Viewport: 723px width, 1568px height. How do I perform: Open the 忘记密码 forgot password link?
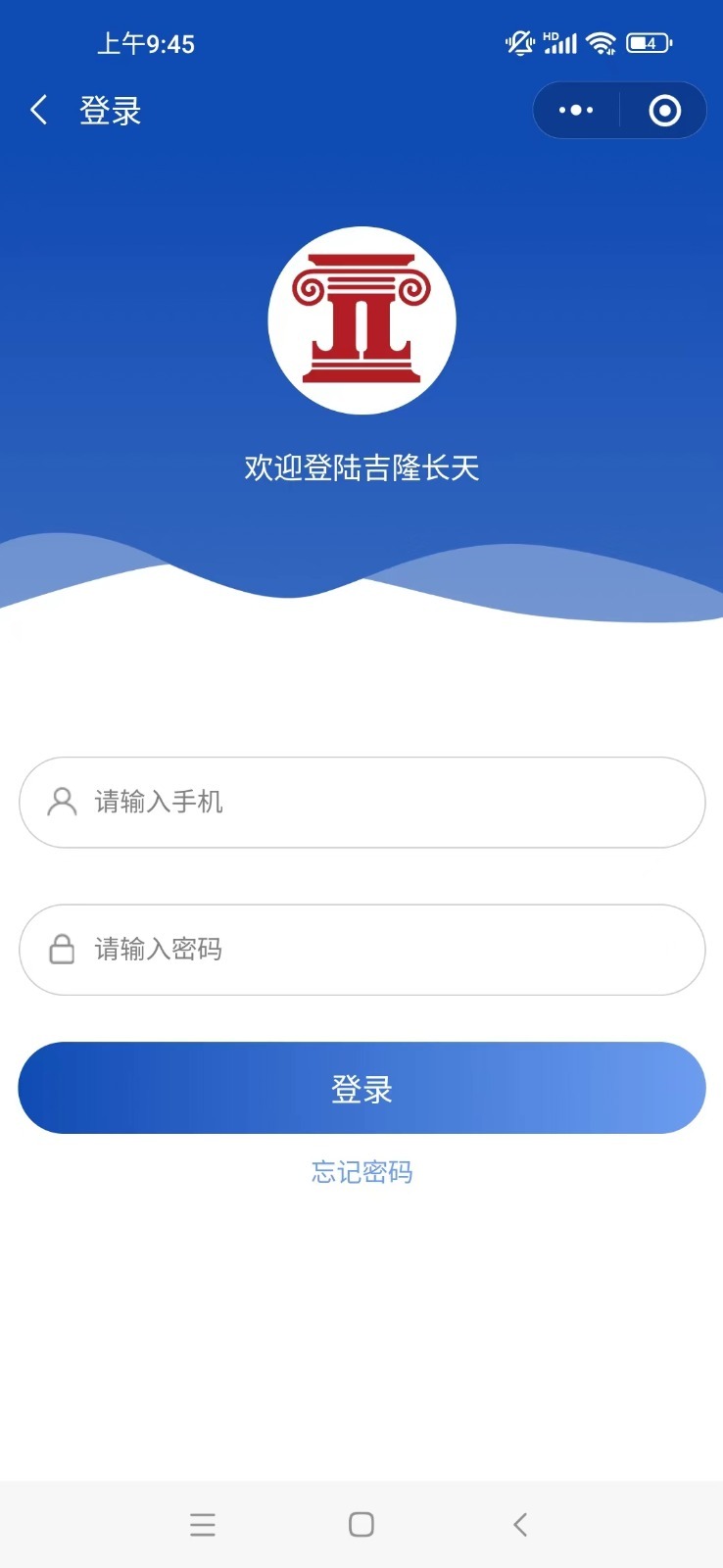(x=361, y=1172)
